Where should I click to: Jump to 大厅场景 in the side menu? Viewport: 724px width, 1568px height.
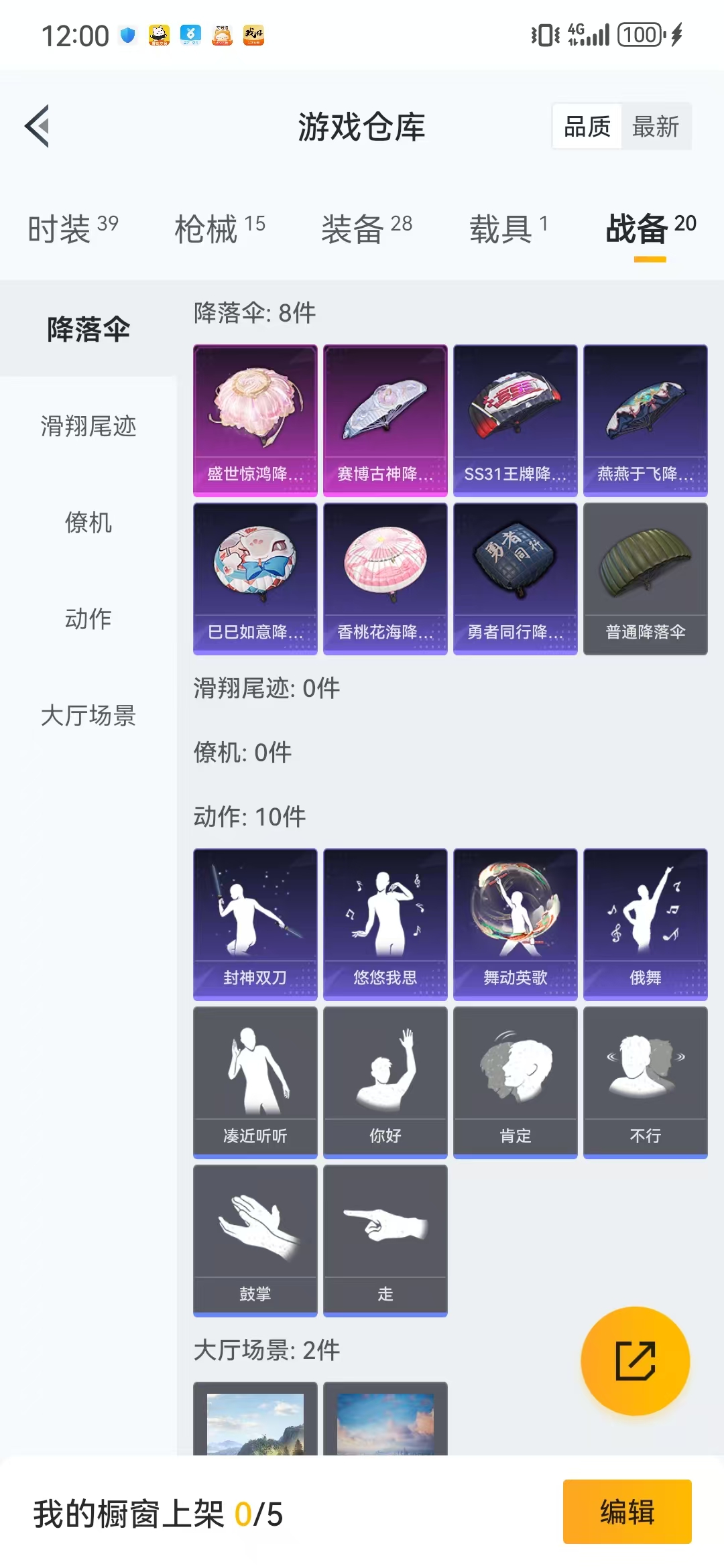pos(88,715)
